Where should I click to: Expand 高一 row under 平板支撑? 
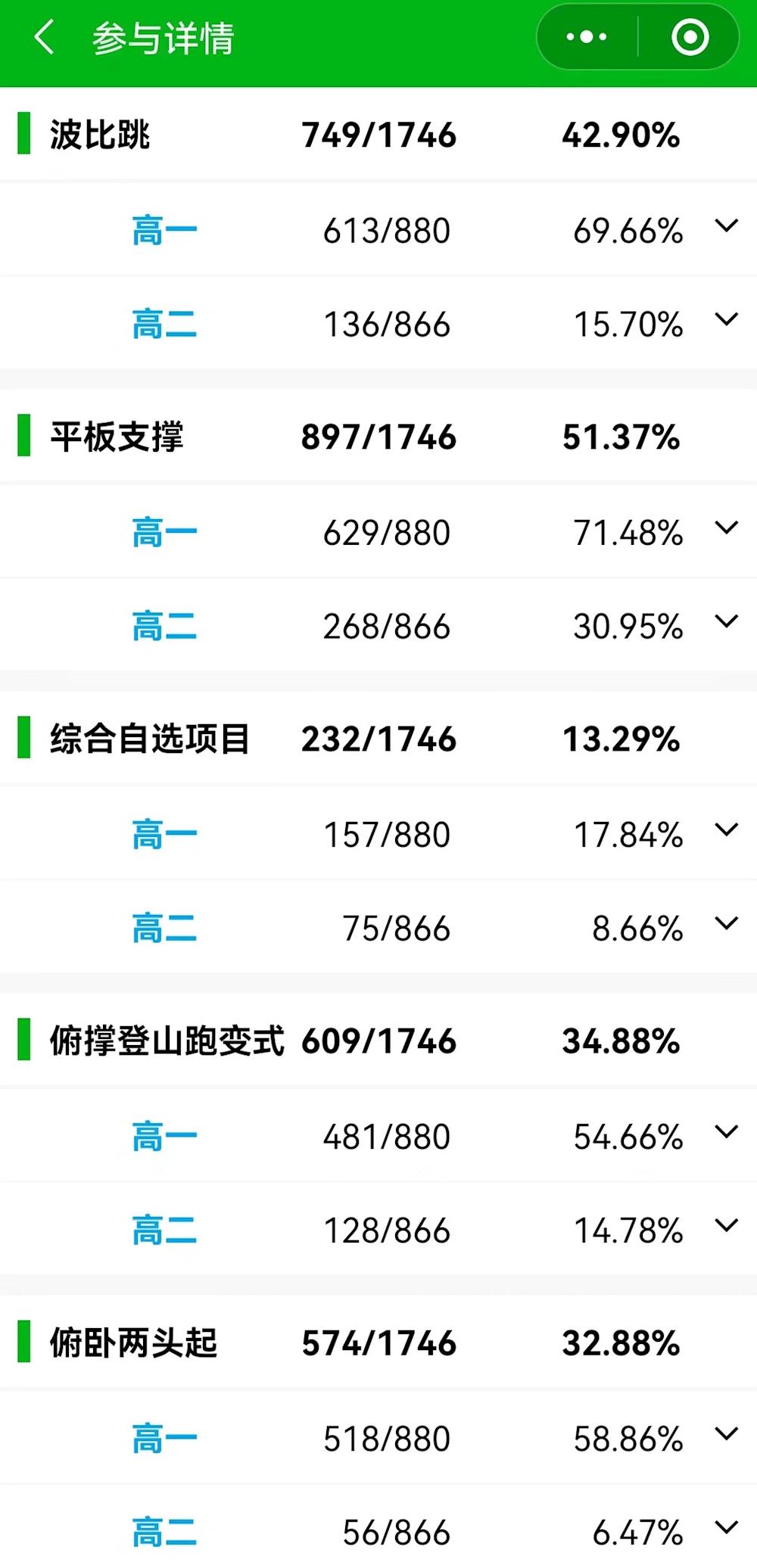tap(726, 528)
